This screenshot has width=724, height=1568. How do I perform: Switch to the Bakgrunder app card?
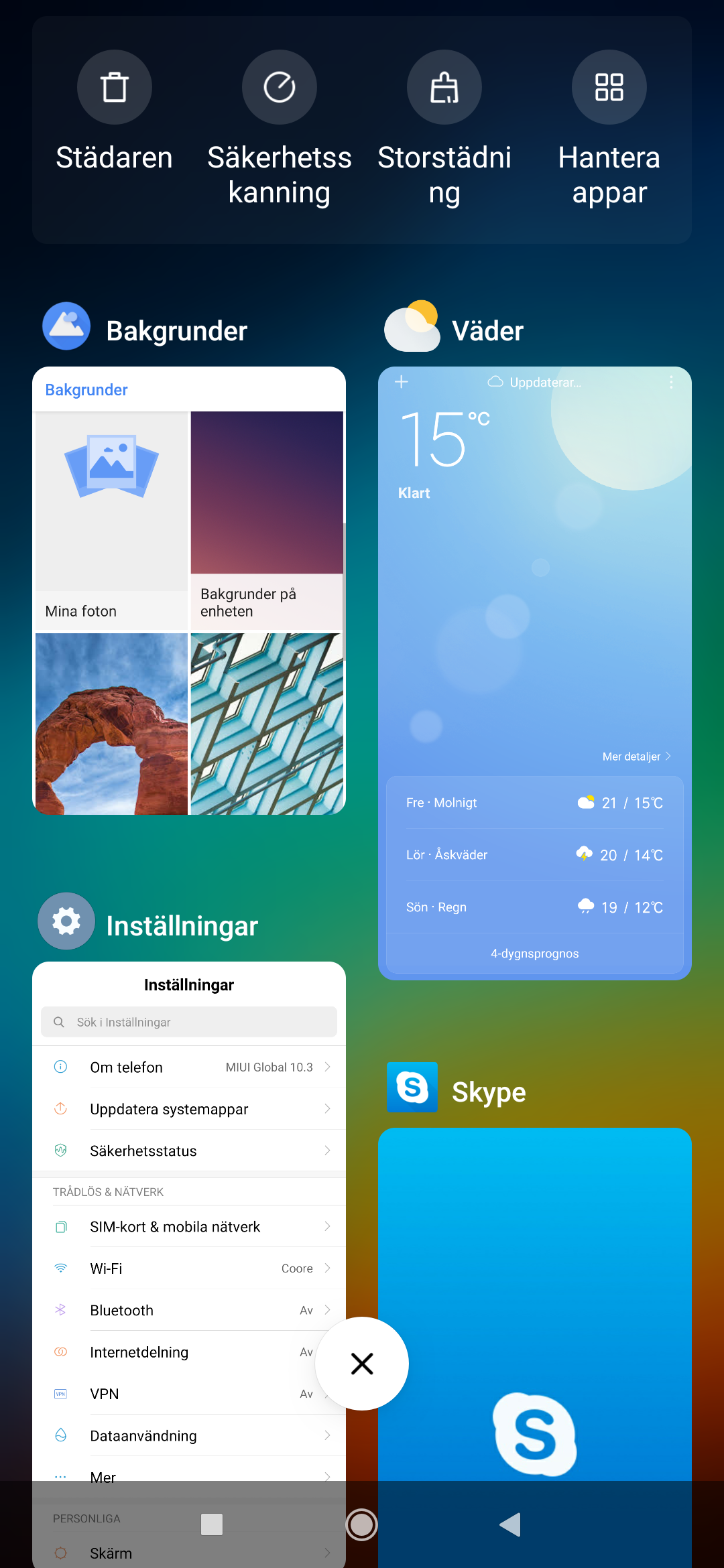[189, 590]
